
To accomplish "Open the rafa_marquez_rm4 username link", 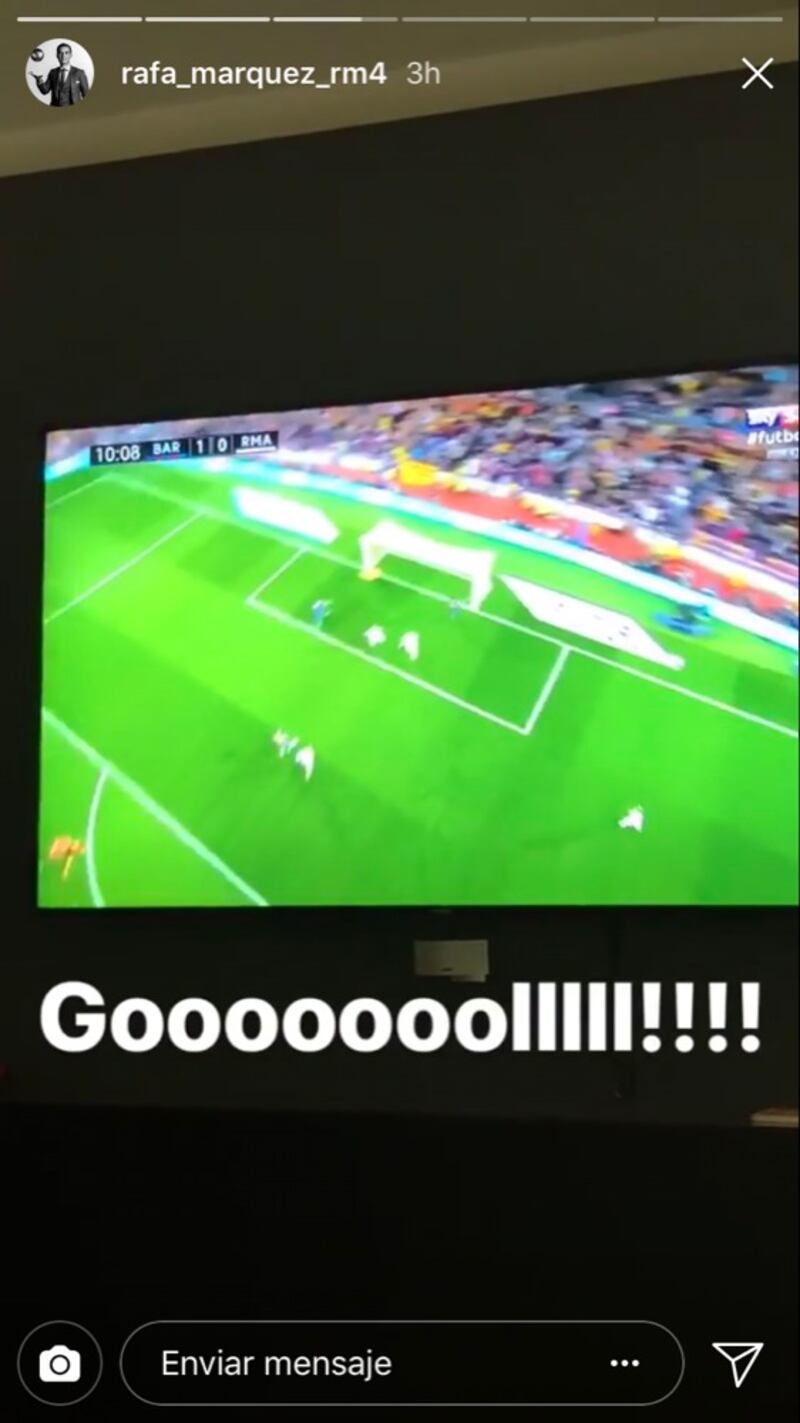I will pos(253,73).
